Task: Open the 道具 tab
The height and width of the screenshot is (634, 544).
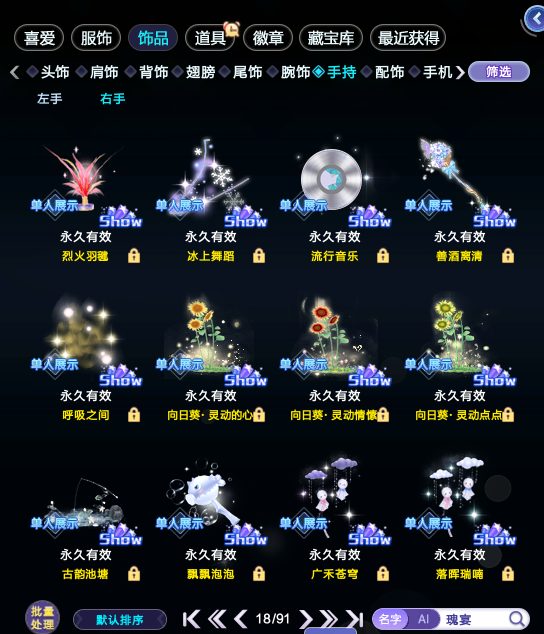Action: (210, 38)
